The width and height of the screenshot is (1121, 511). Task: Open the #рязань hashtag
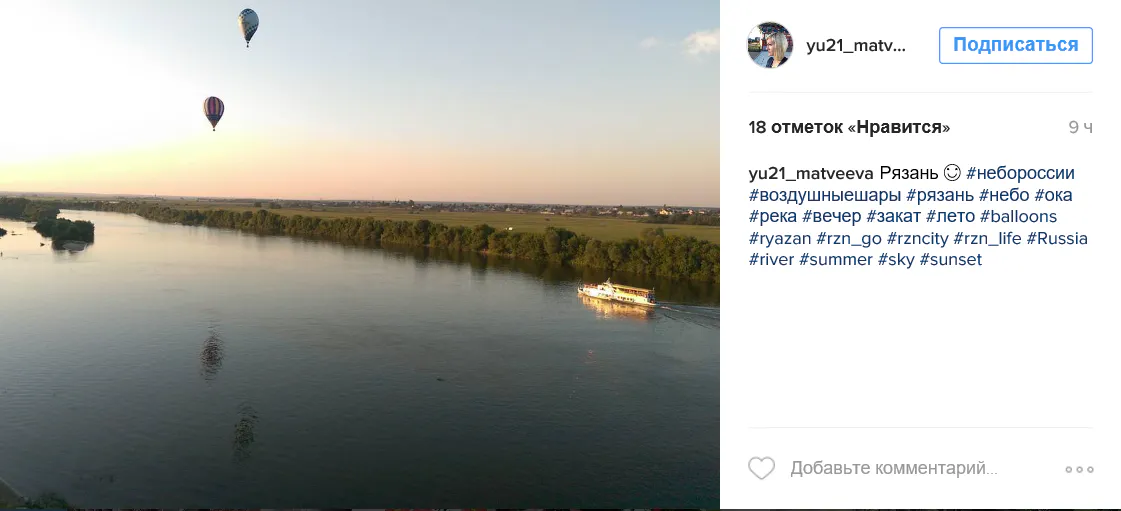click(940, 195)
